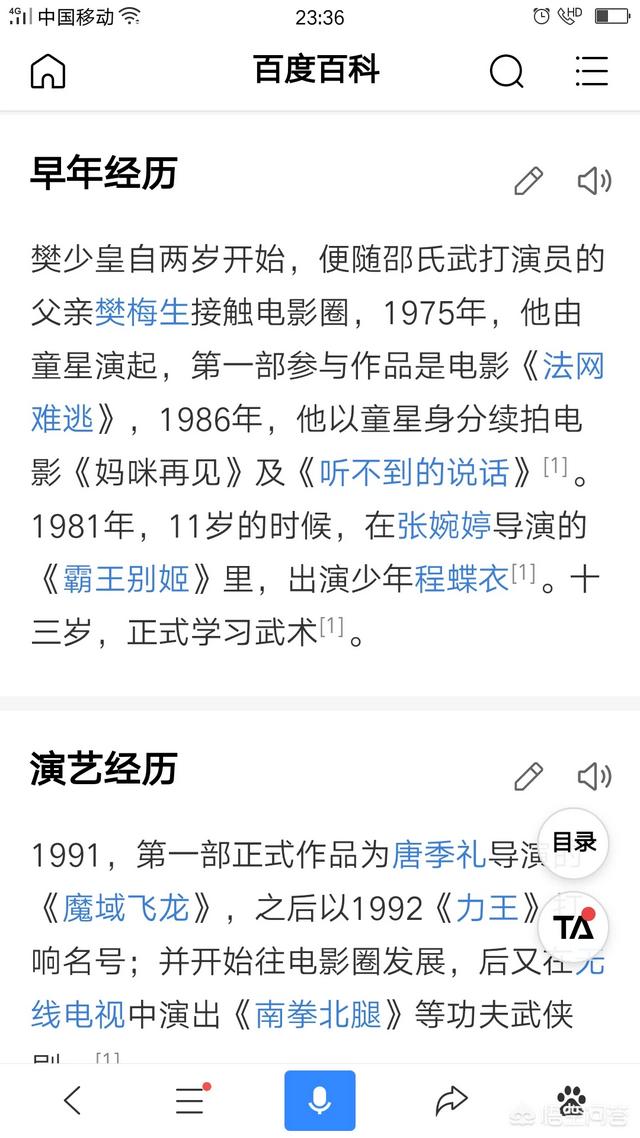The height and width of the screenshot is (1138, 640).
Task: Start voice search with the microphone button
Action: 319,1101
